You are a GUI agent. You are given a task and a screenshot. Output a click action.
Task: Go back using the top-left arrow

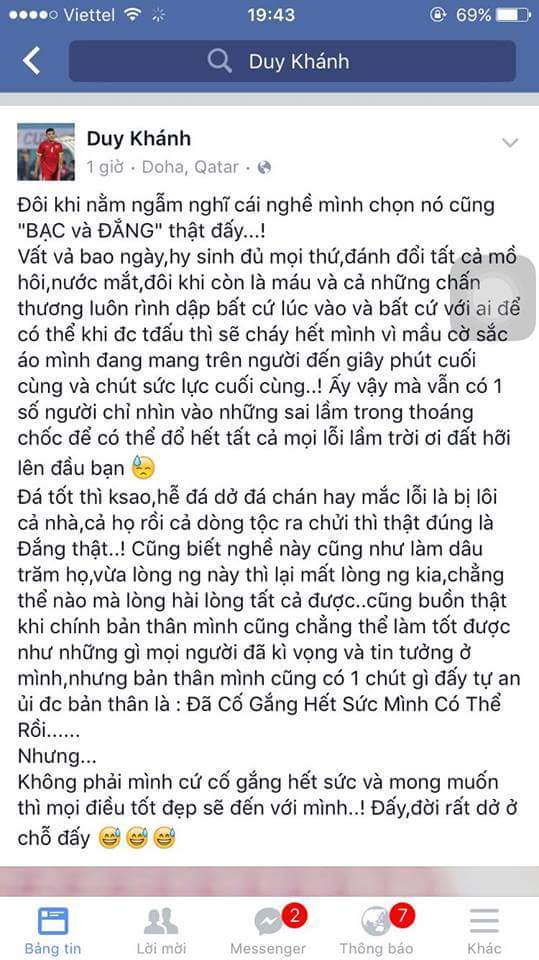[31, 61]
